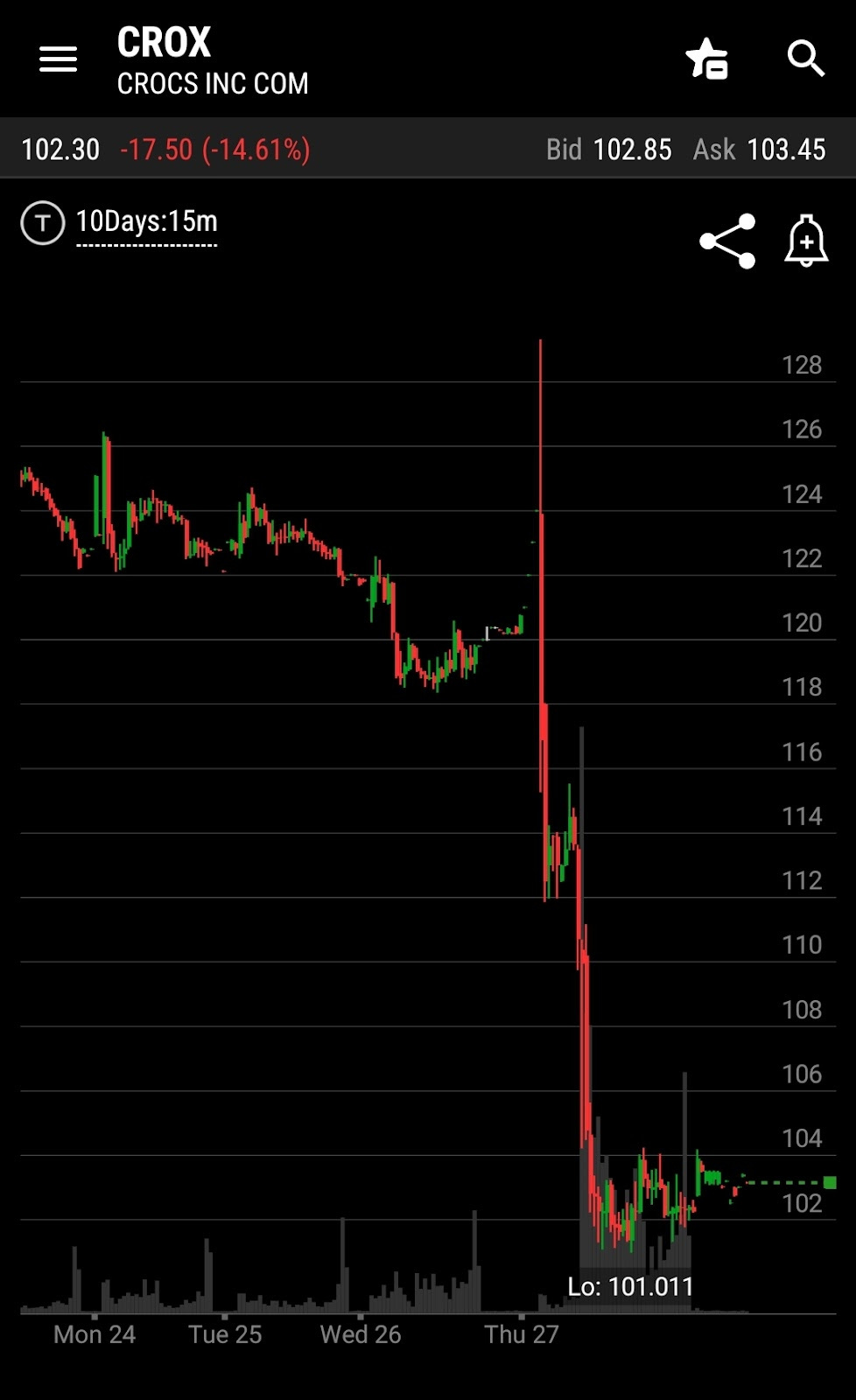Viewport: 856px width, 1400px height.
Task: Change the 10Days:15m chart timeframe
Action: (146, 222)
